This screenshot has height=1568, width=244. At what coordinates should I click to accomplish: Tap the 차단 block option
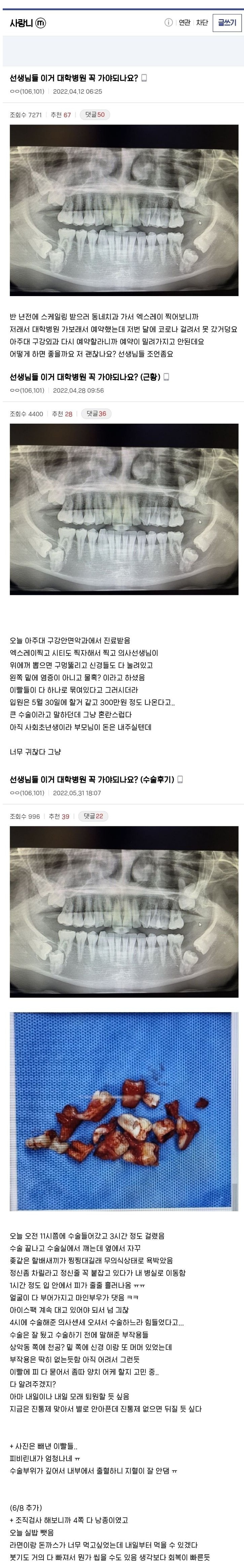[202, 23]
